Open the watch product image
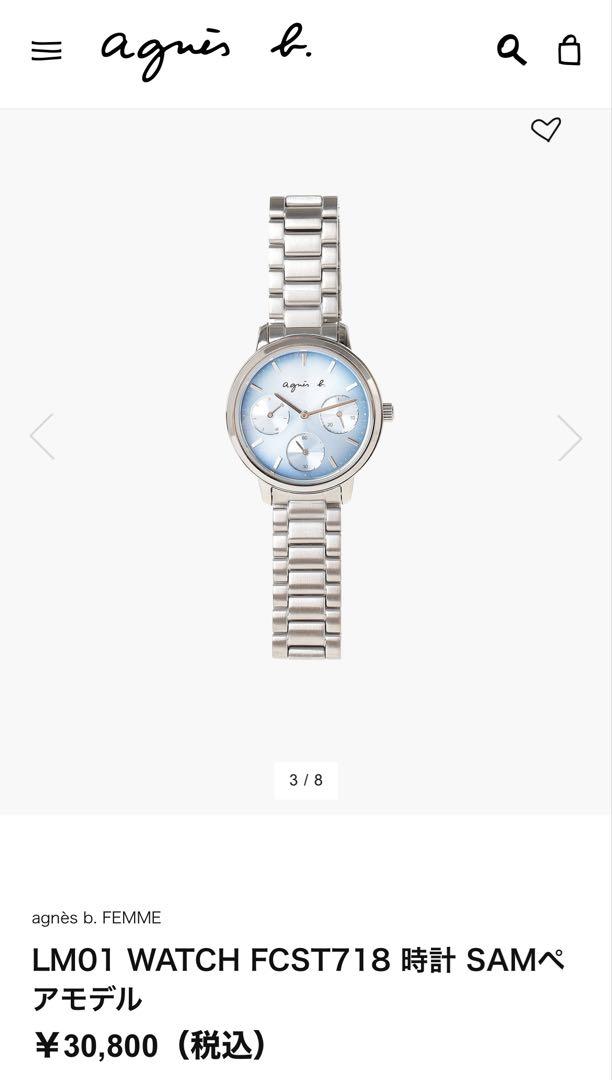612x1080 pixels. pyautogui.click(x=308, y=427)
